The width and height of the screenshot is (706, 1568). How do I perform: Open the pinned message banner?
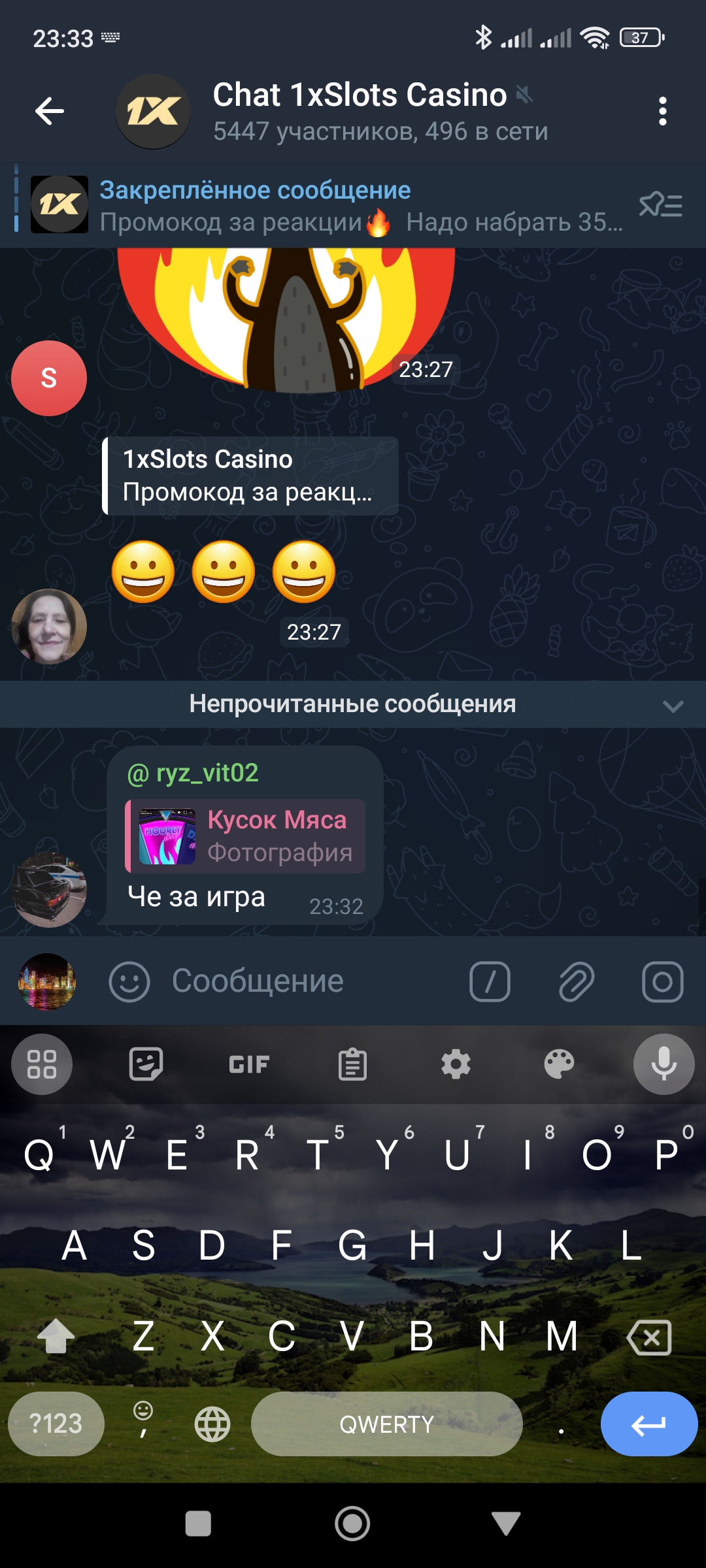coord(327,205)
